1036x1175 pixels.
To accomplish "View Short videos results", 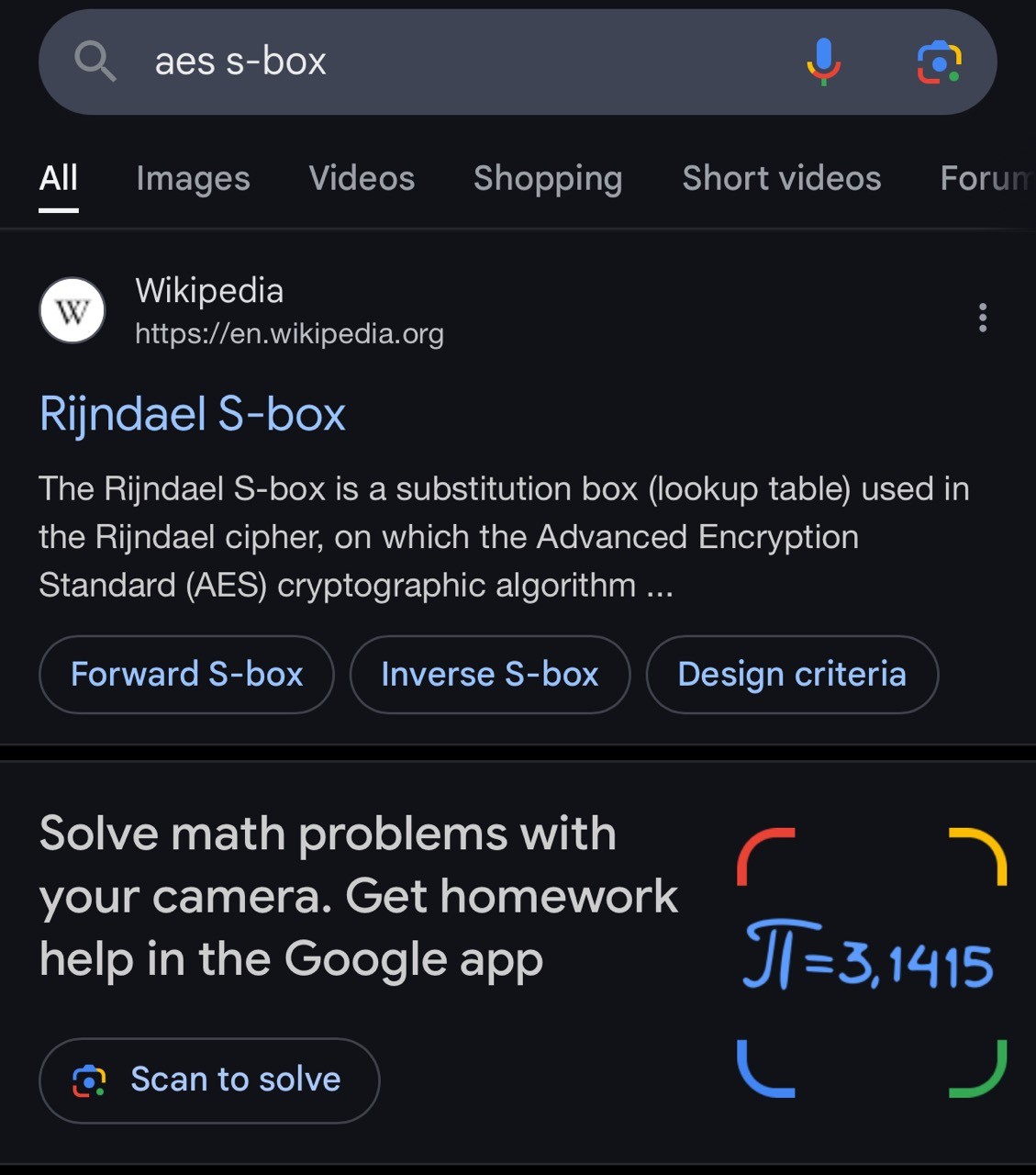I will [x=780, y=179].
